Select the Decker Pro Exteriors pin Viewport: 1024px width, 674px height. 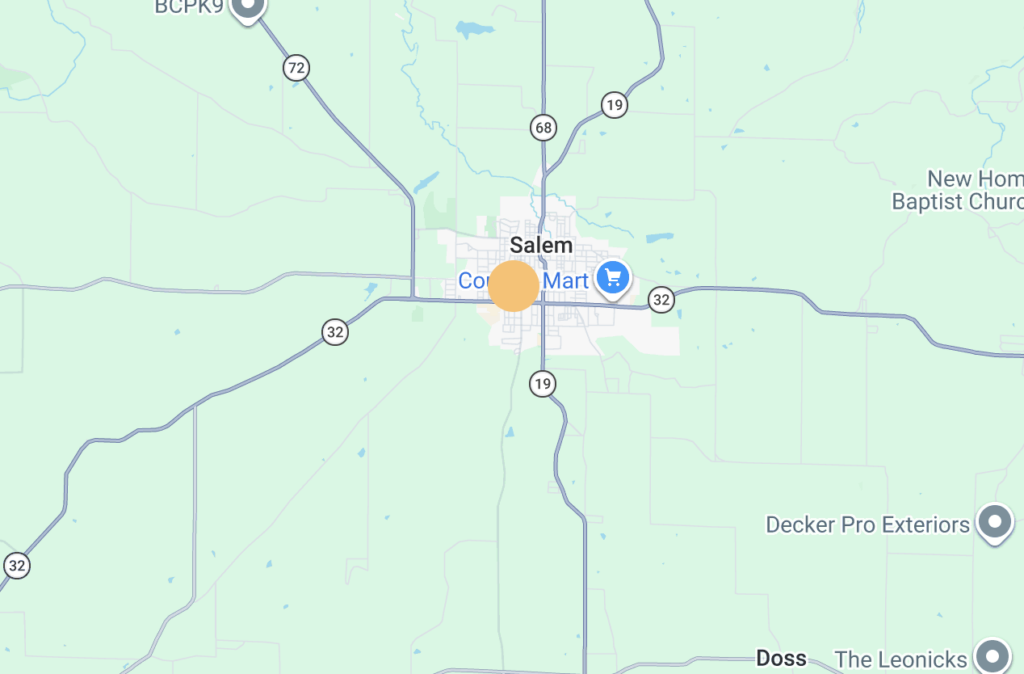click(x=994, y=521)
